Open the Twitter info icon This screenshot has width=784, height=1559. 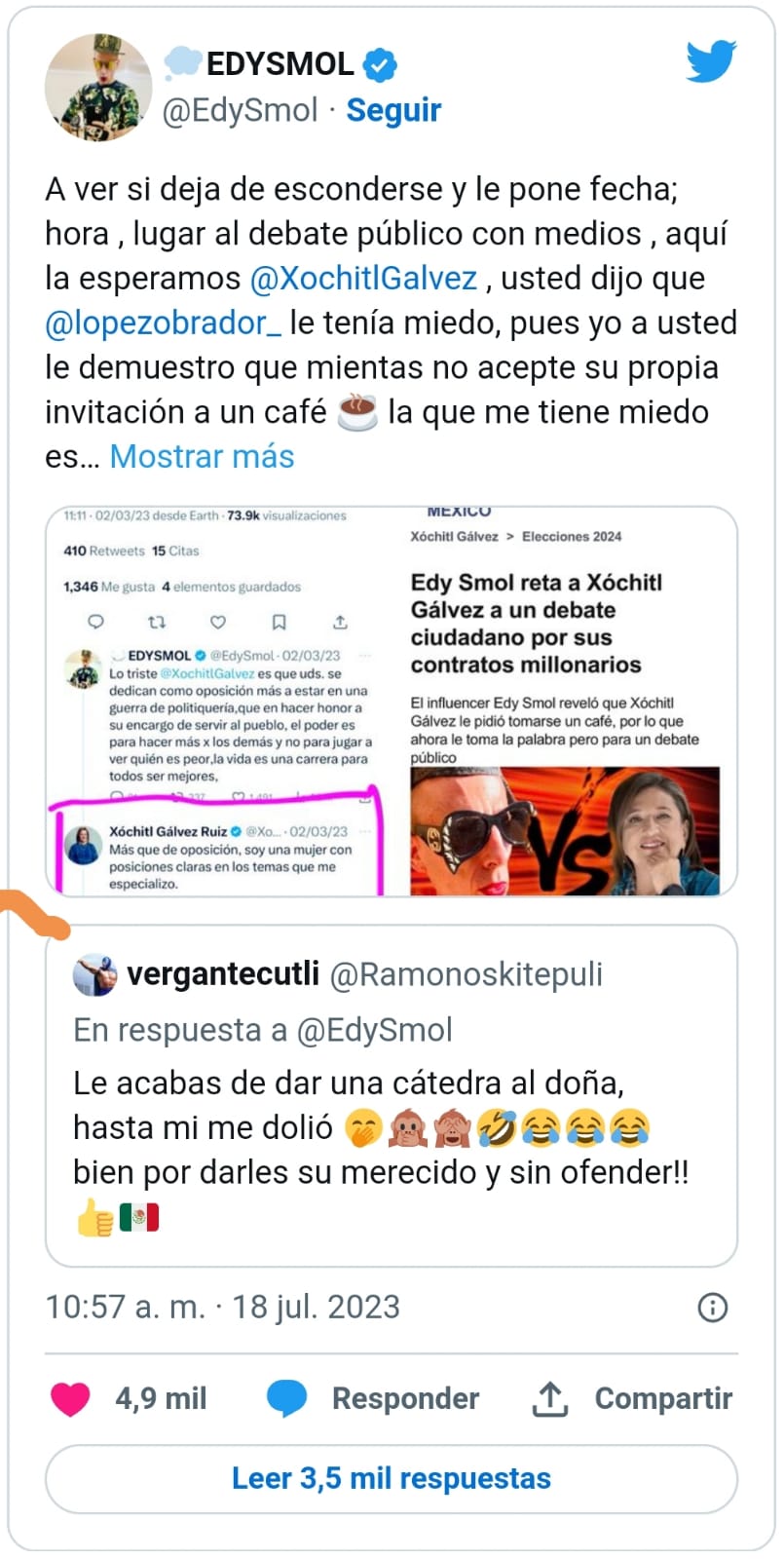click(x=713, y=1308)
